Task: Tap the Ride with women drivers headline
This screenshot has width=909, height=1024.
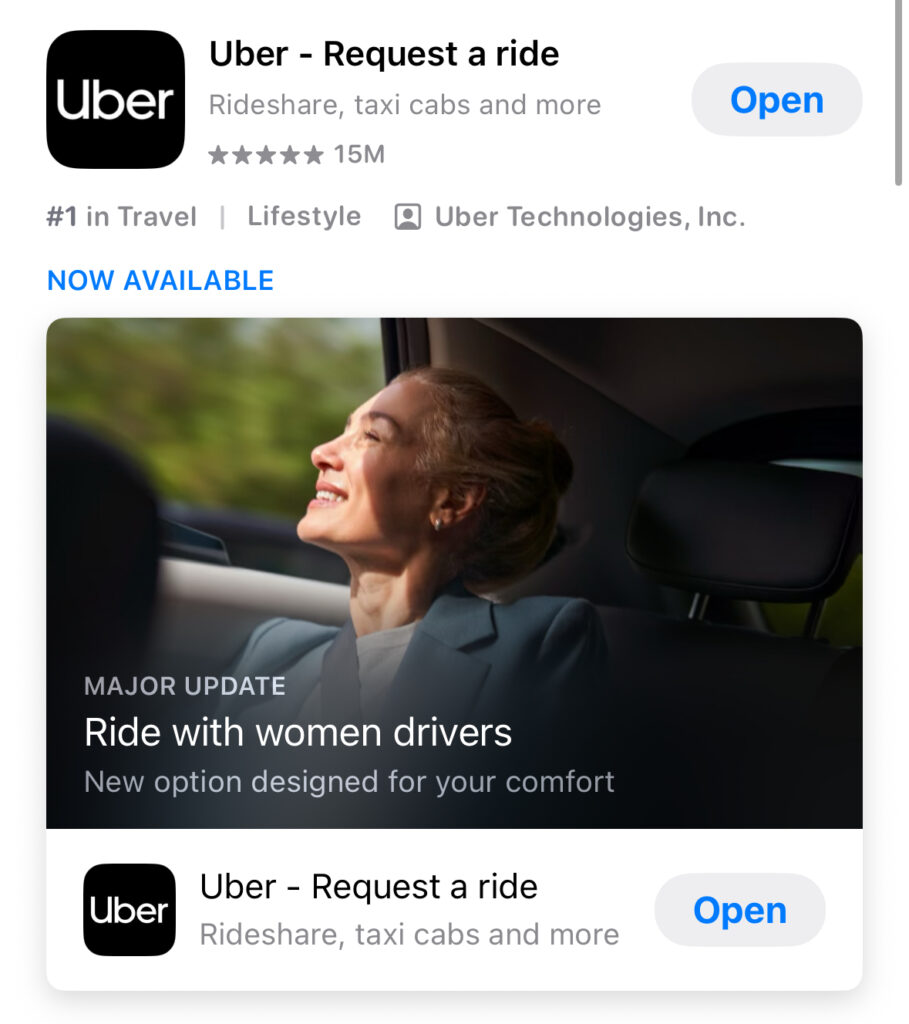Action: click(x=297, y=732)
